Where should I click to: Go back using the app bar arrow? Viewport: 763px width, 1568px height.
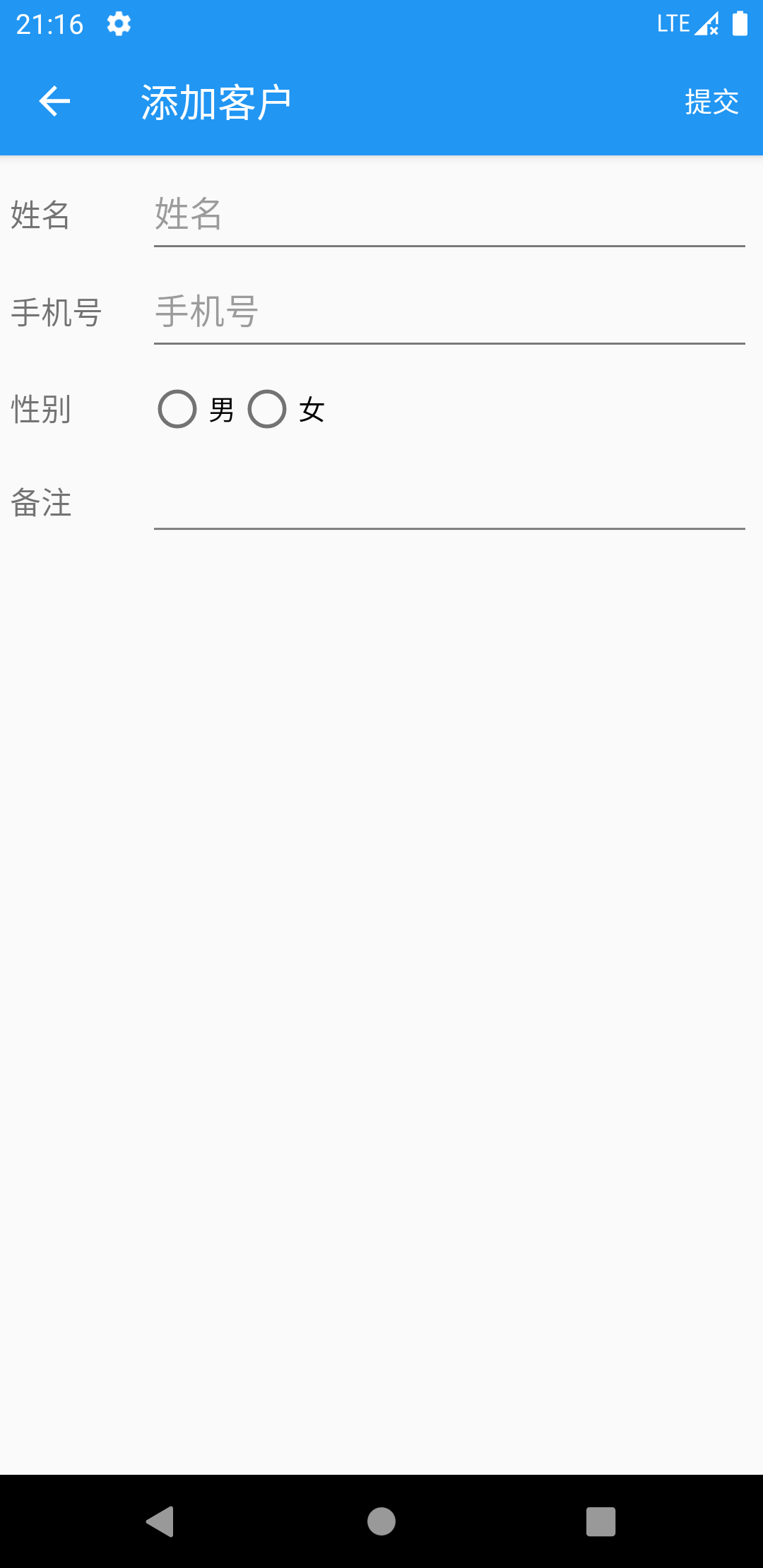(x=54, y=102)
